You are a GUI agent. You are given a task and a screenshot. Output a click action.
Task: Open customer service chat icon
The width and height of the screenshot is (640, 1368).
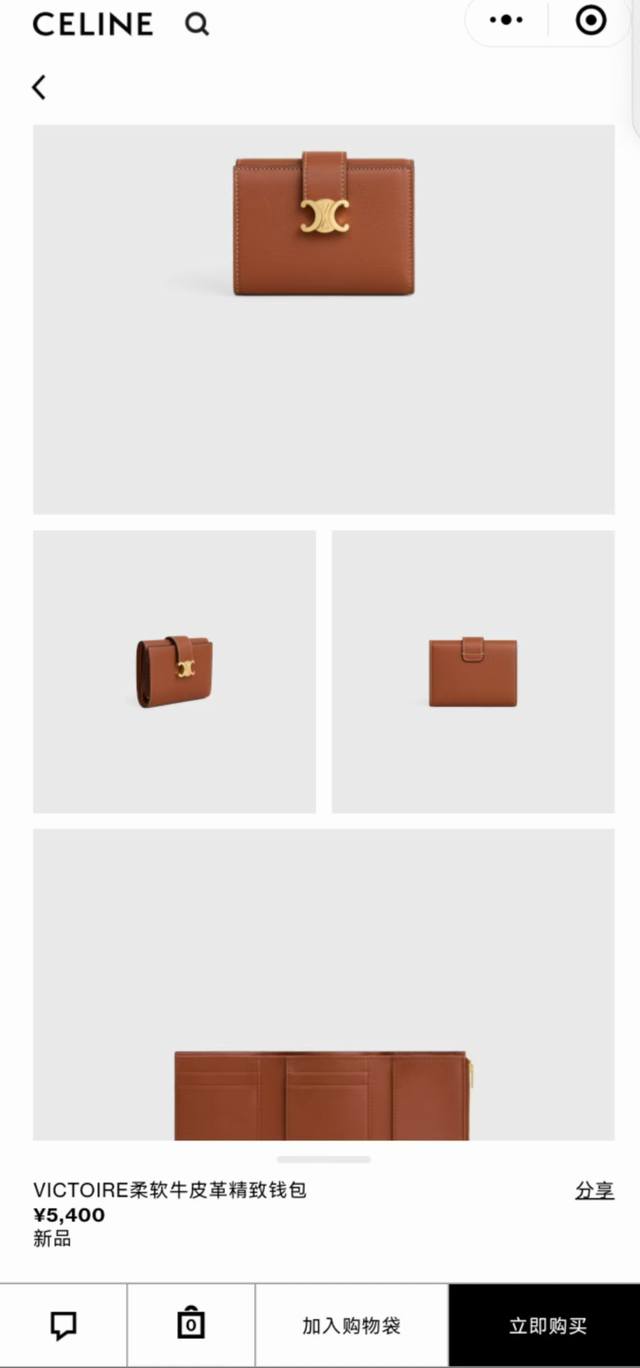[63, 1326]
